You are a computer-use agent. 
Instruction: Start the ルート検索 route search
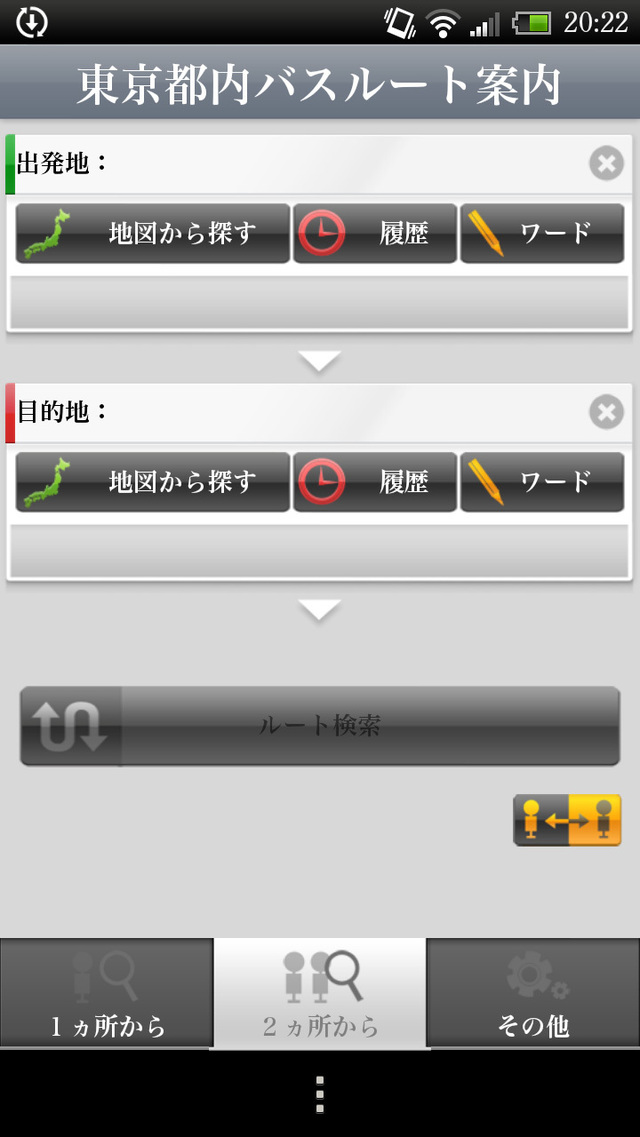(320, 726)
